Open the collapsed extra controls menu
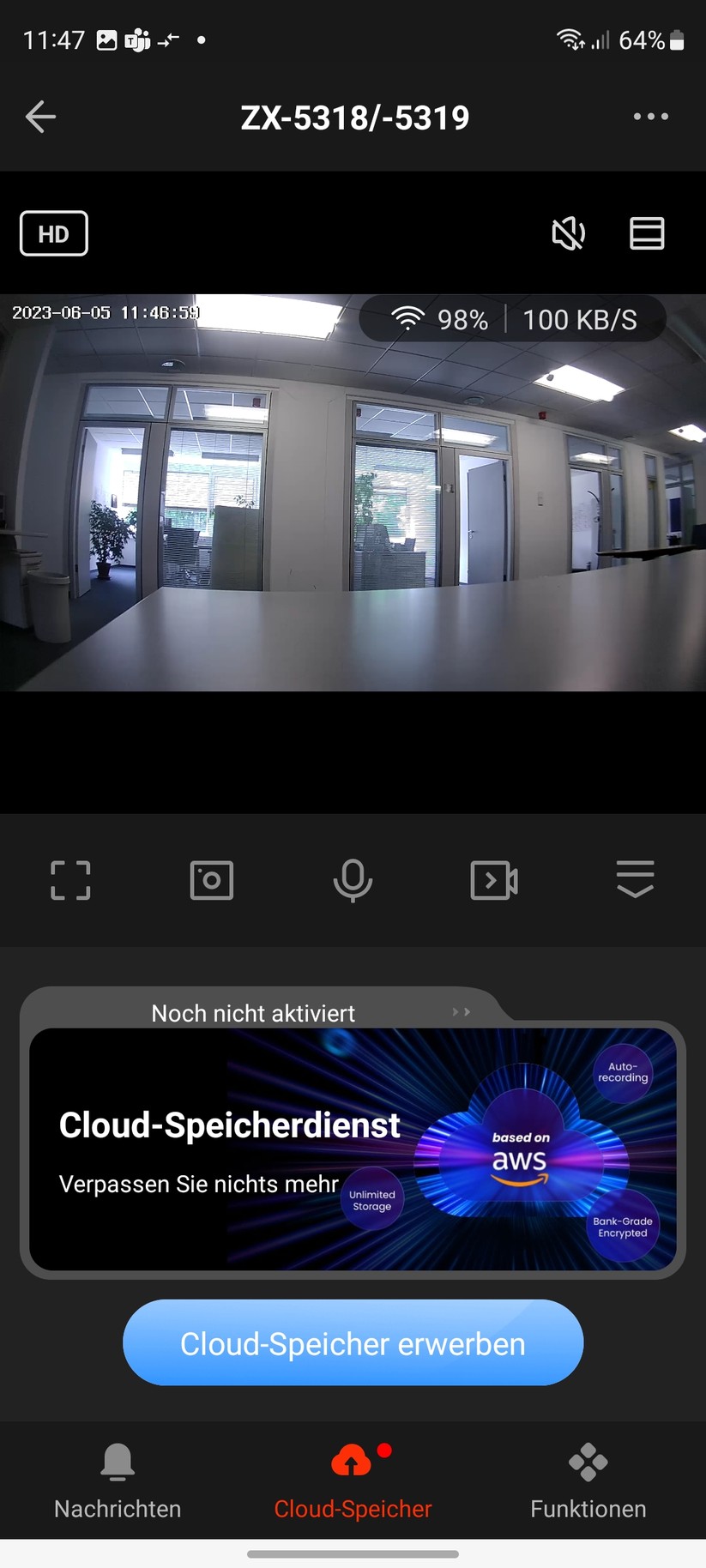Image resolution: width=706 pixels, height=1568 pixels. point(635,880)
